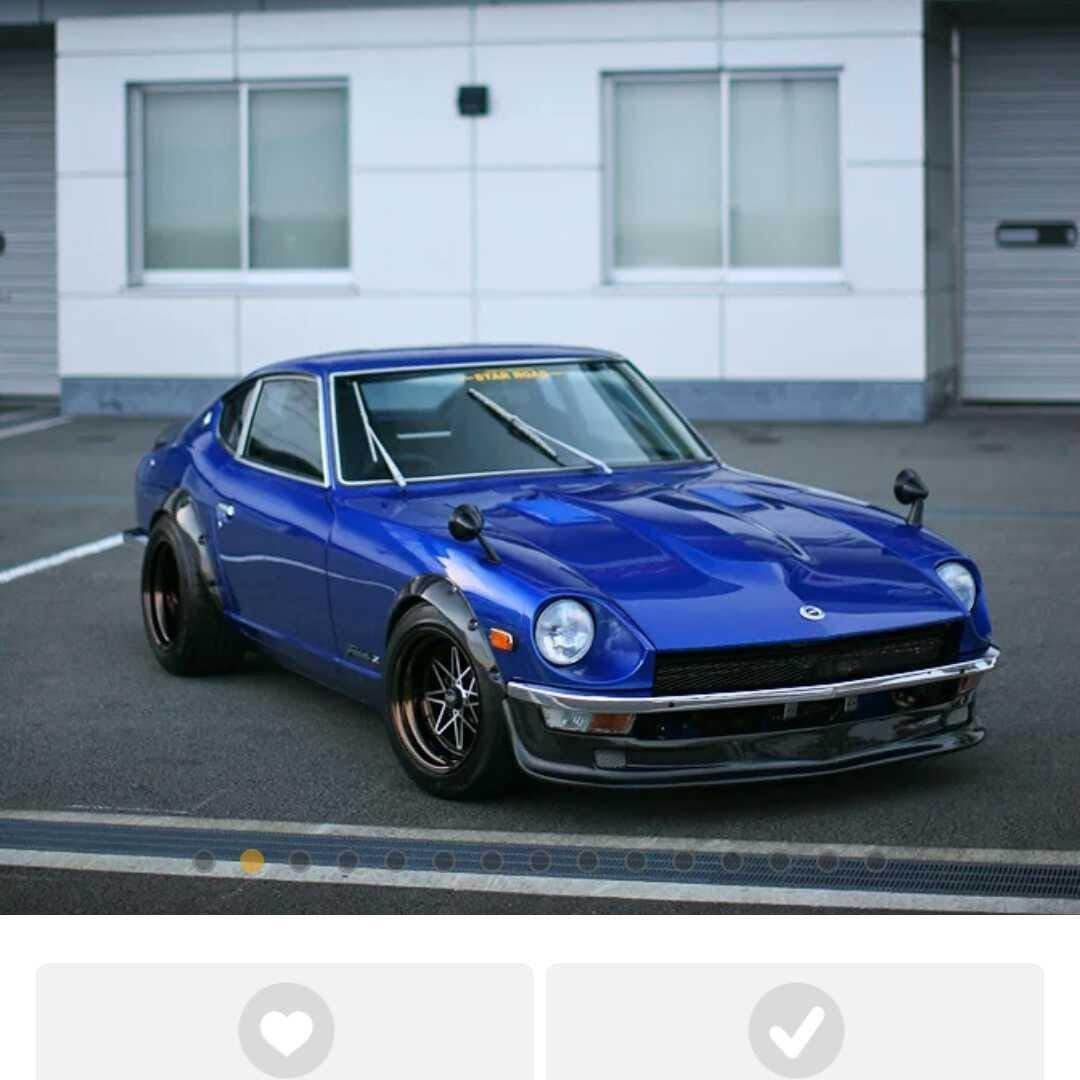Viewport: 1080px width, 1080px height.
Task: Tap the heart favorite button
Action: 286,1030
